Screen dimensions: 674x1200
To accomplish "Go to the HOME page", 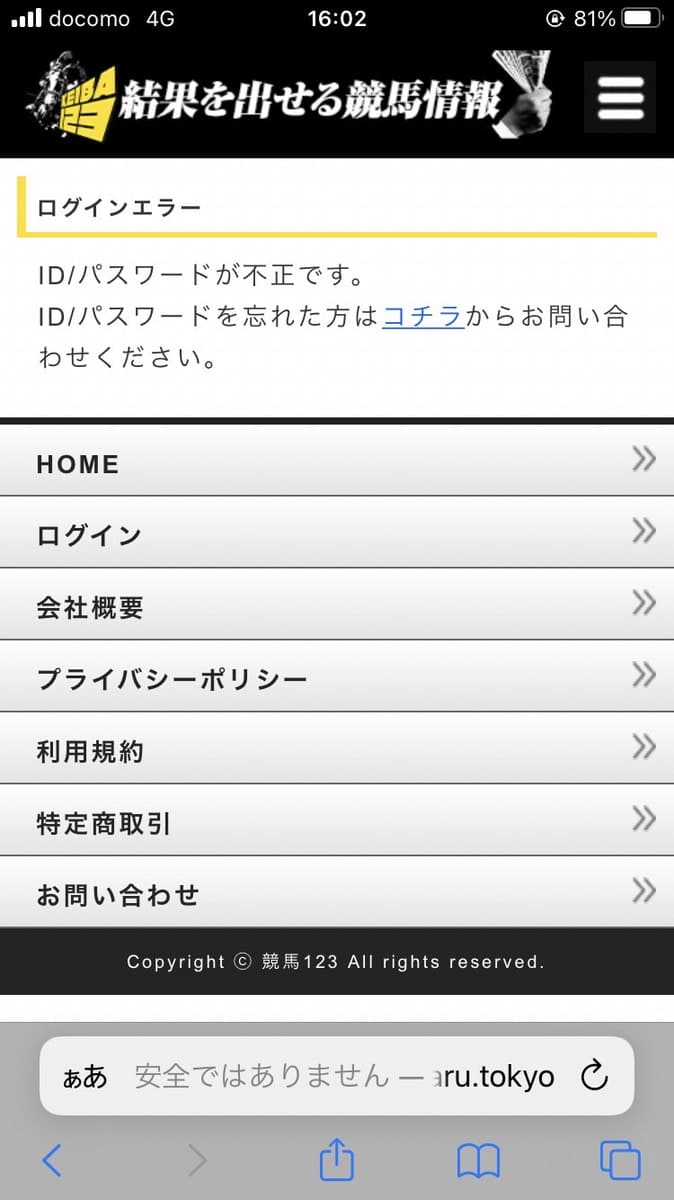I will 337,463.
